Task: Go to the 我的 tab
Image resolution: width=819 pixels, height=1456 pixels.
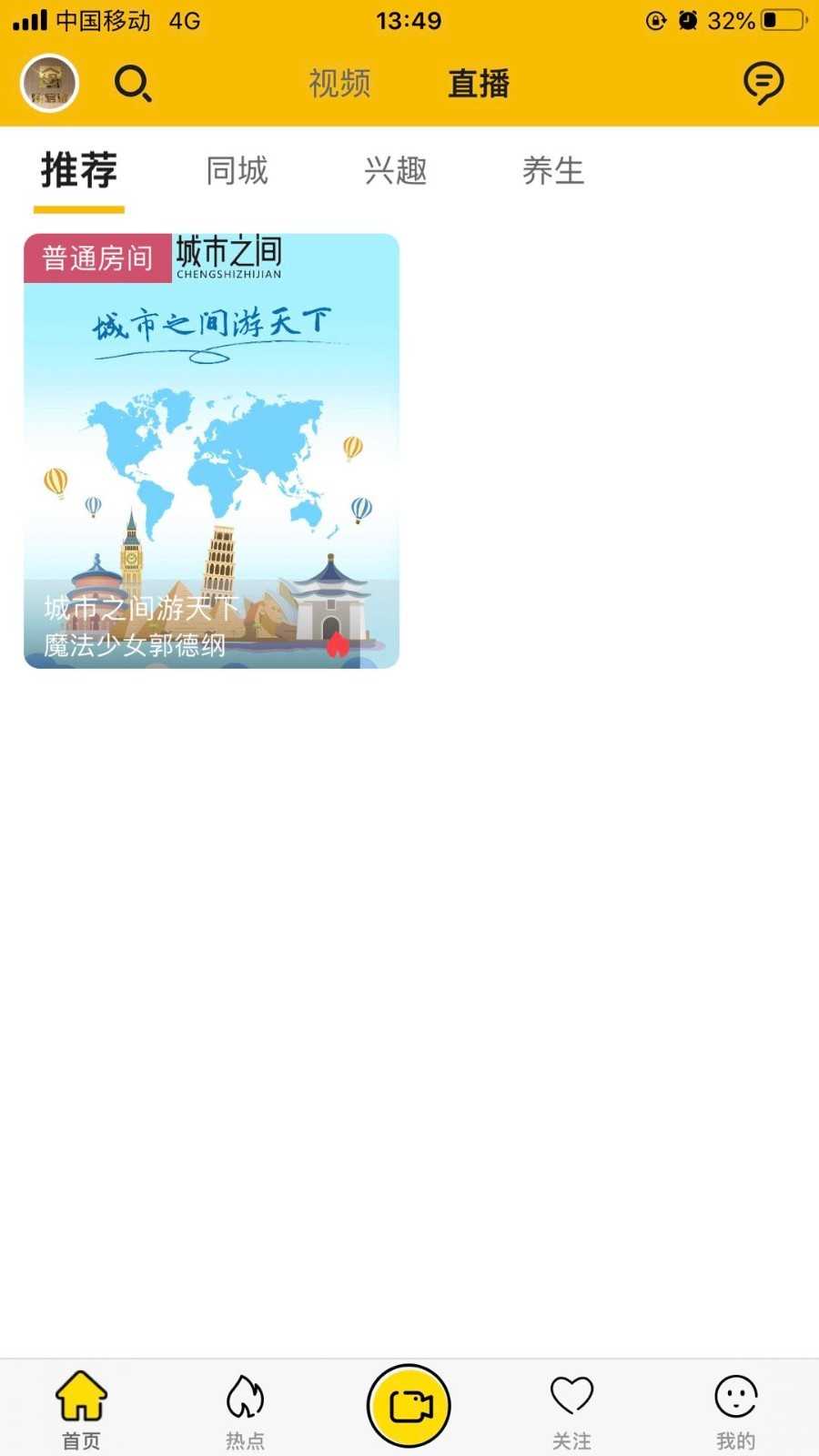Action: click(735, 1410)
